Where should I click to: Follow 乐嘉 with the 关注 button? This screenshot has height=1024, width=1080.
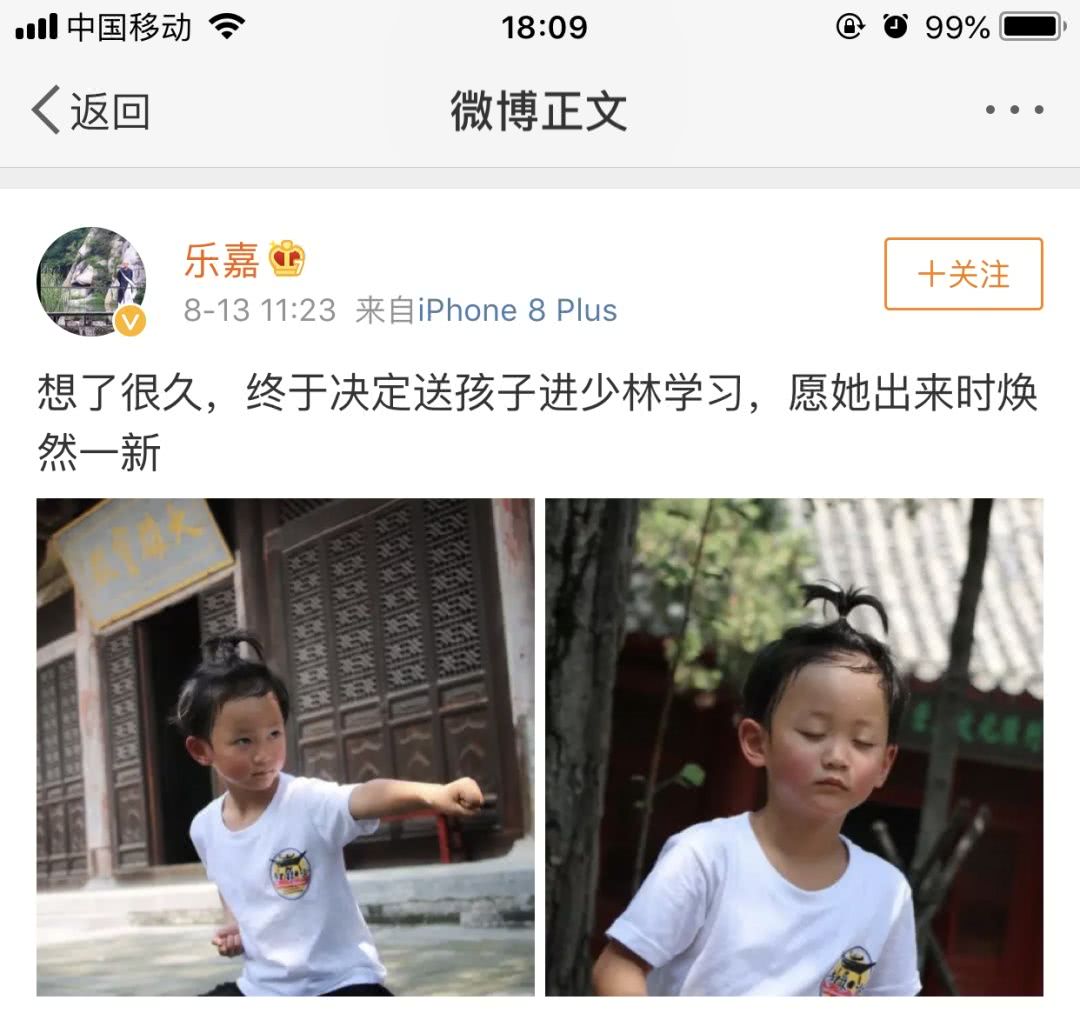(x=963, y=274)
